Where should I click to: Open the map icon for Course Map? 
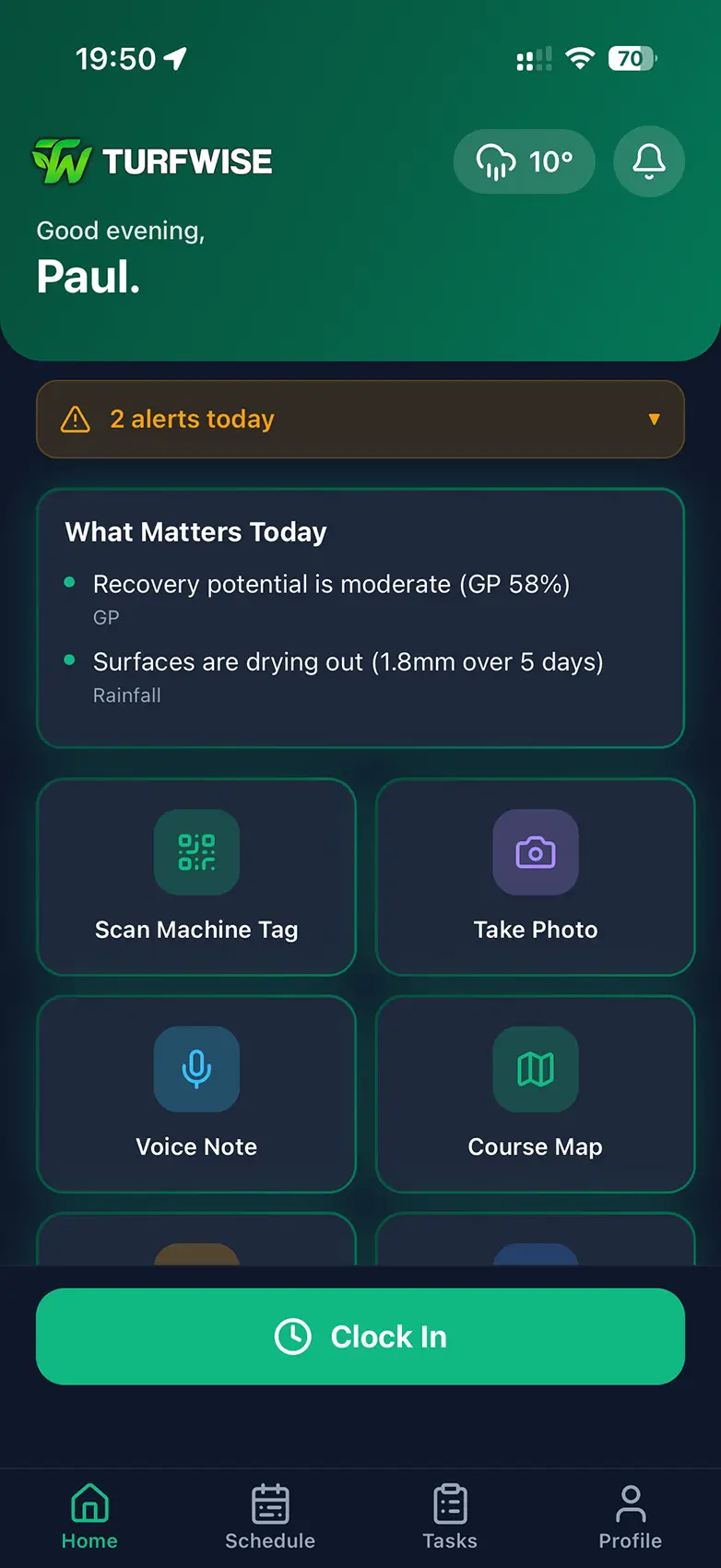[535, 1069]
